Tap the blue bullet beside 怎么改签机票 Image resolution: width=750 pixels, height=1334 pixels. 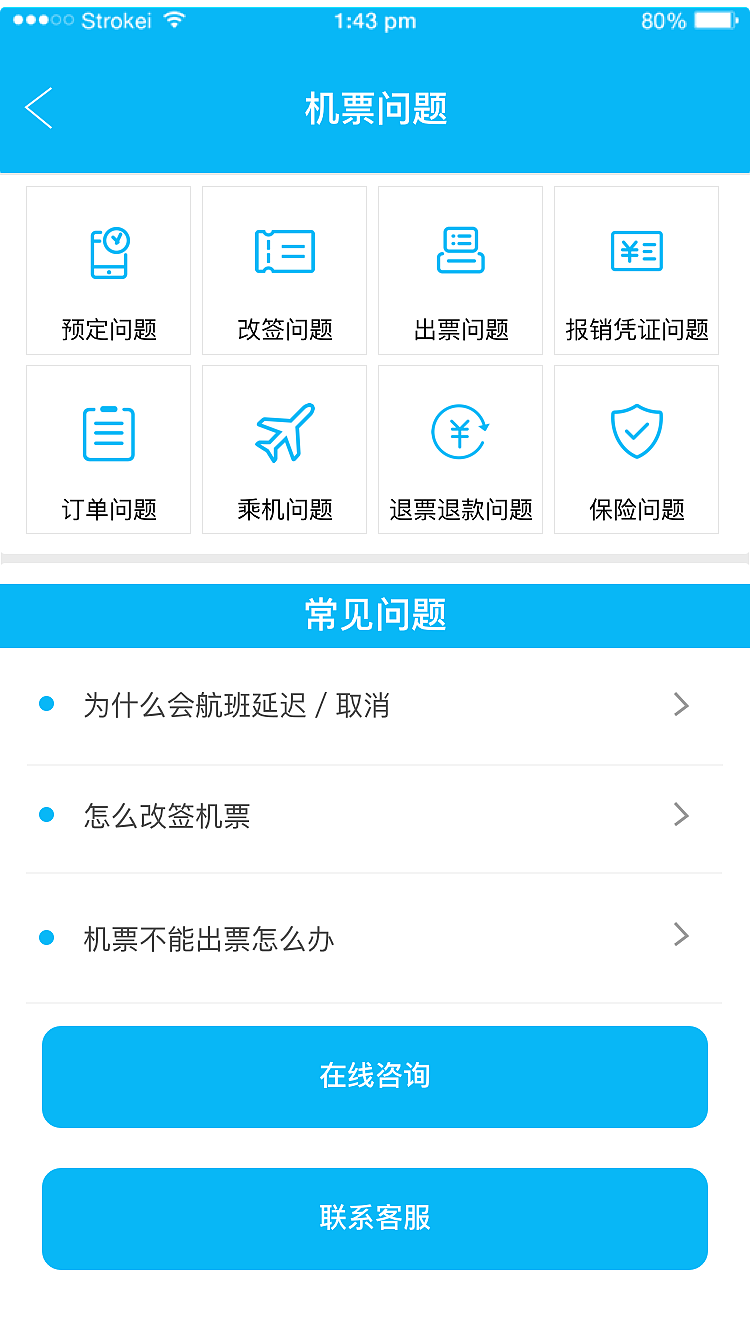(x=46, y=815)
